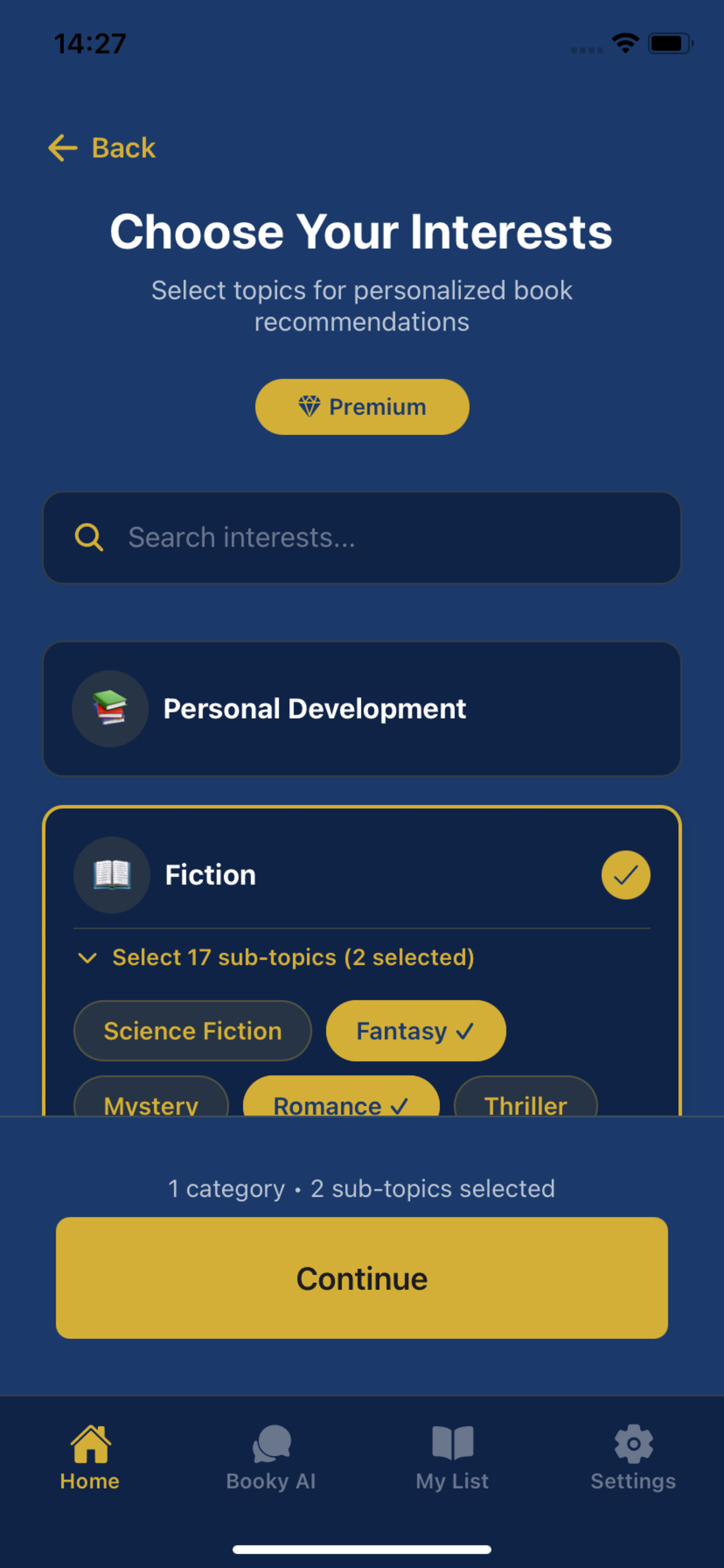Screen dimensions: 724x1568
Task: Click the back arrow icon
Action: click(61, 148)
